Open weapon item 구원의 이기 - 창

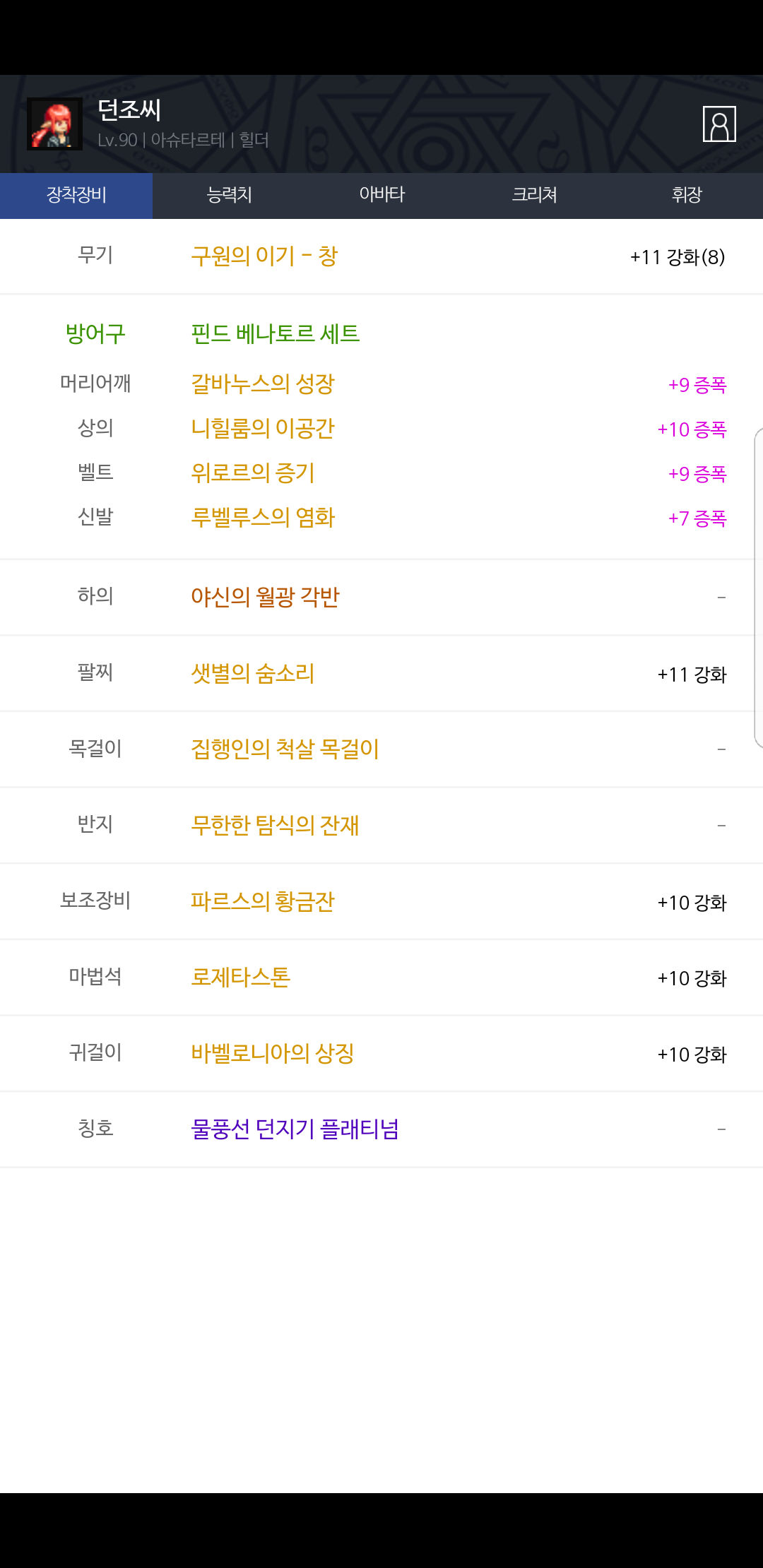(x=264, y=256)
